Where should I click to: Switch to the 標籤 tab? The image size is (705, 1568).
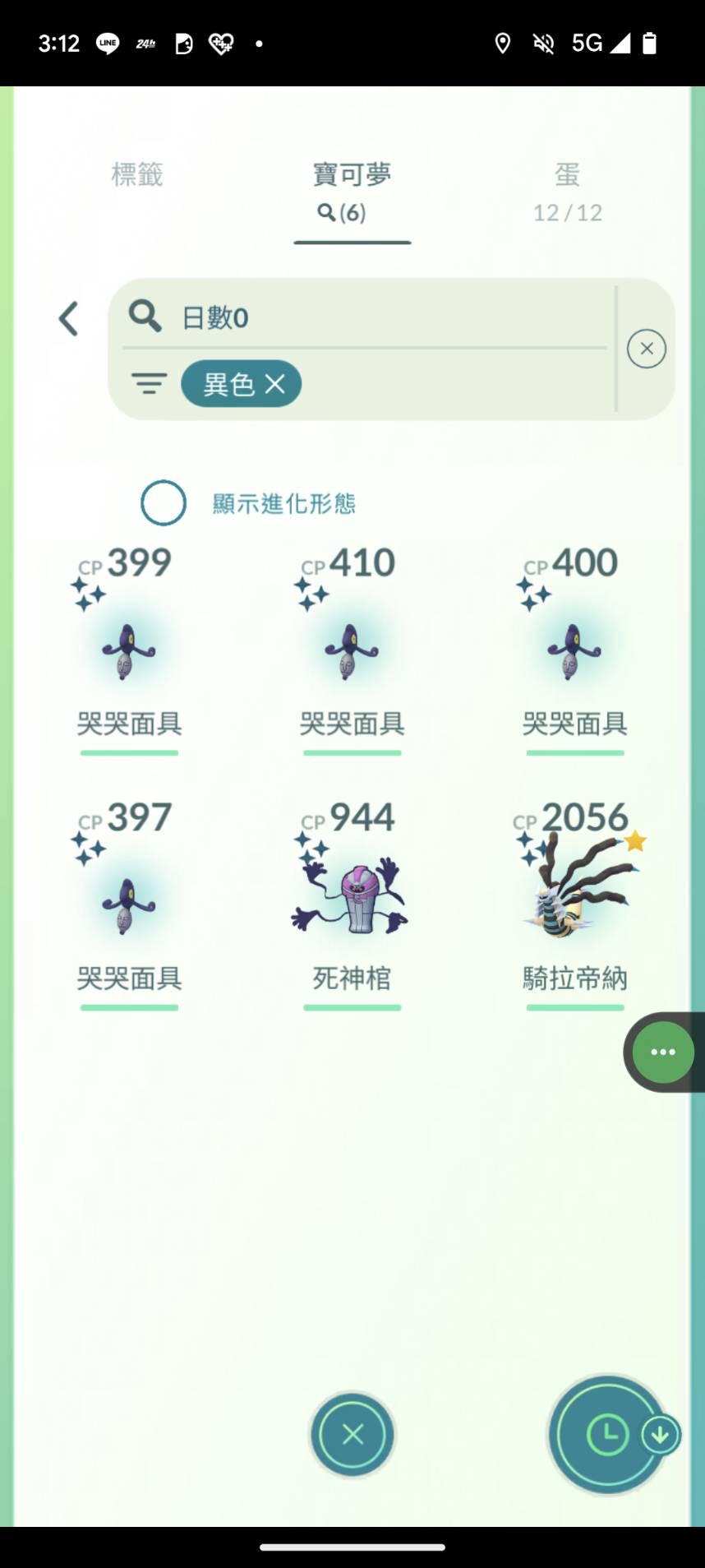tap(137, 174)
